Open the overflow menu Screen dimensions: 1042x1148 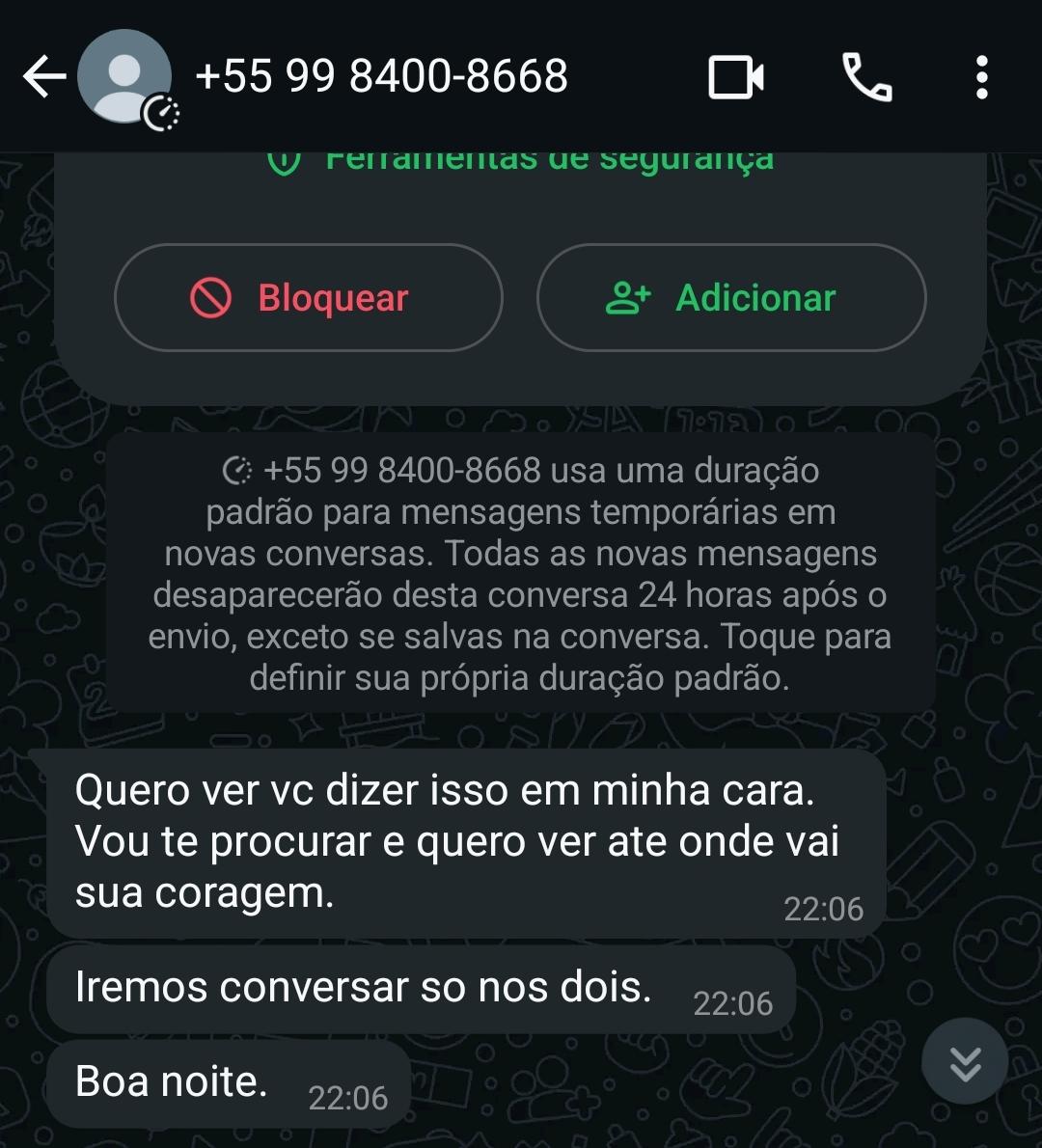[981, 77]
